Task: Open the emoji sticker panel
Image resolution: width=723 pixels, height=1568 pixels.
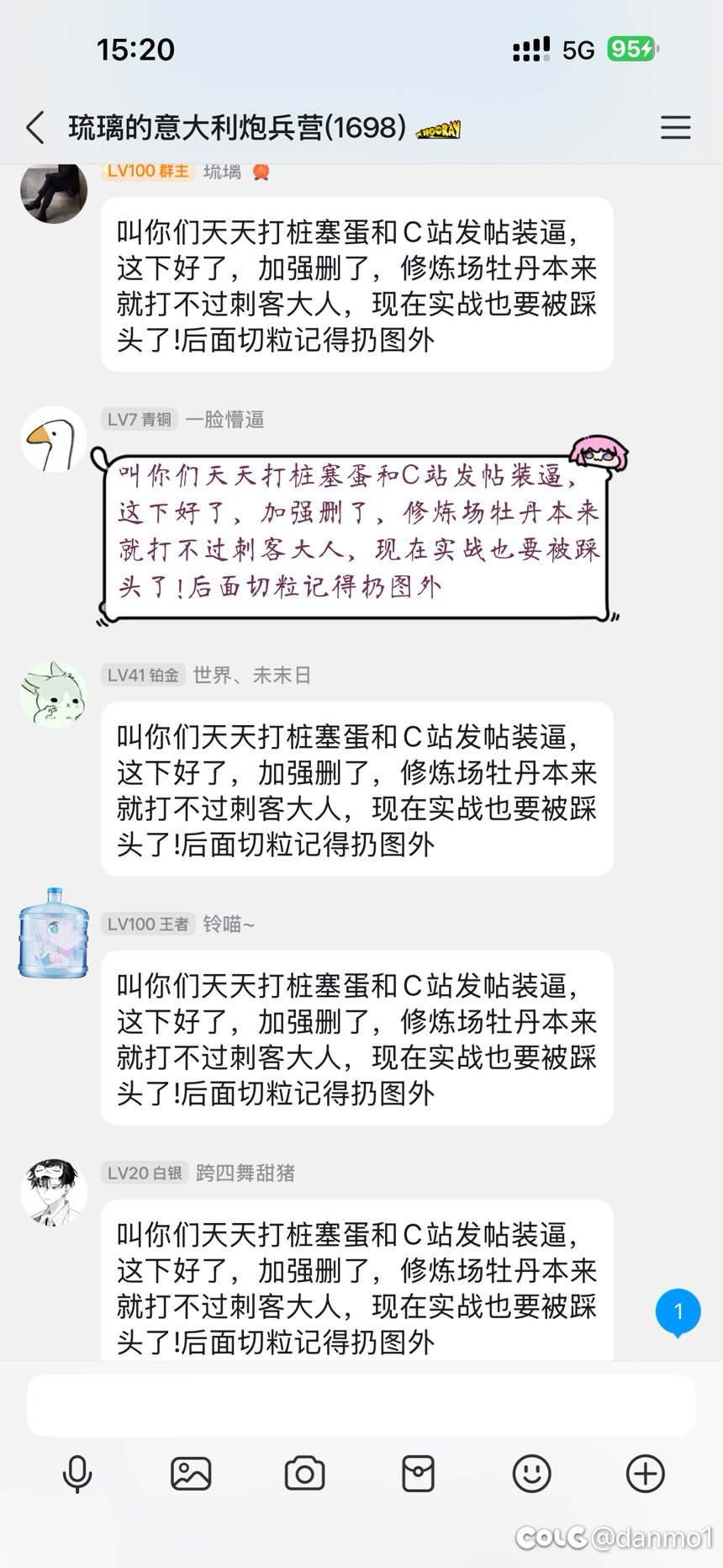Action: (531, 1474)
